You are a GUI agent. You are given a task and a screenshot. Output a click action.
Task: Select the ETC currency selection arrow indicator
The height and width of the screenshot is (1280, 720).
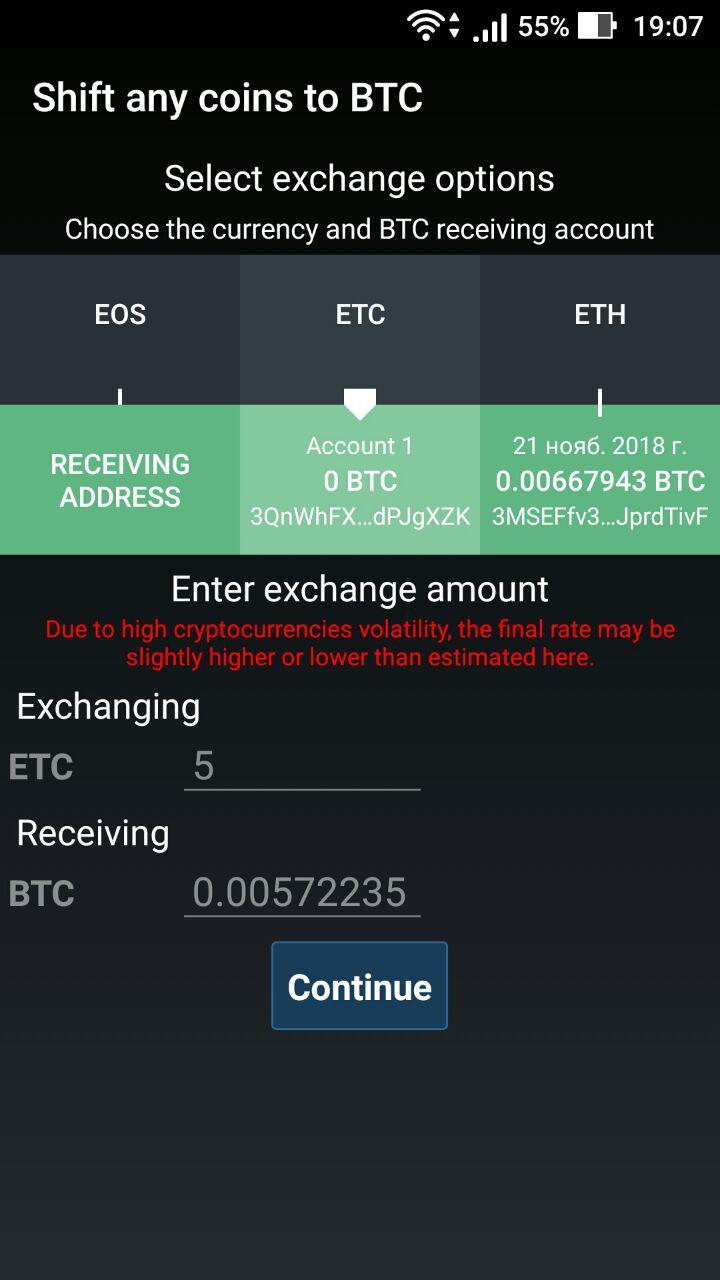(359, 400)
